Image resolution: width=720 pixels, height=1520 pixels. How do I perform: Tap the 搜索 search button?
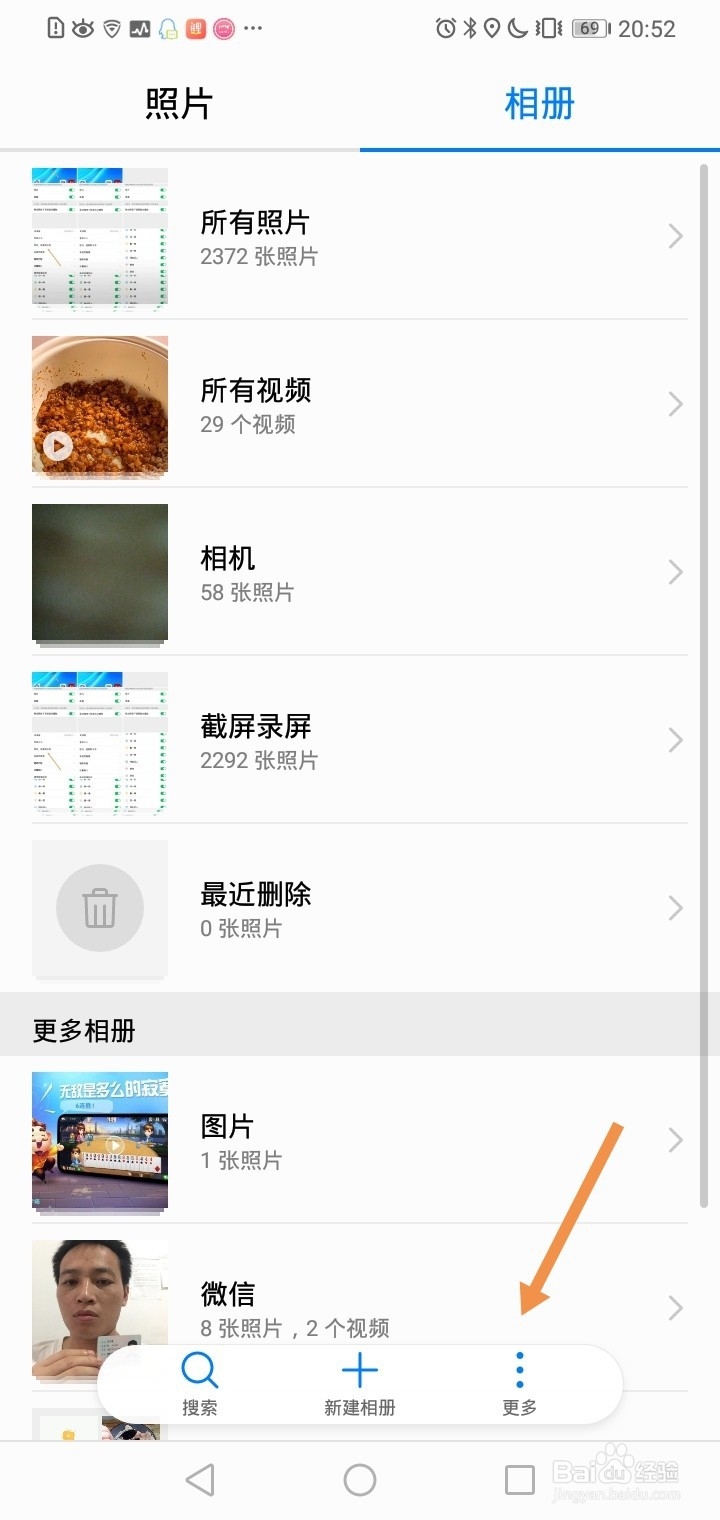click(200, 1384)
